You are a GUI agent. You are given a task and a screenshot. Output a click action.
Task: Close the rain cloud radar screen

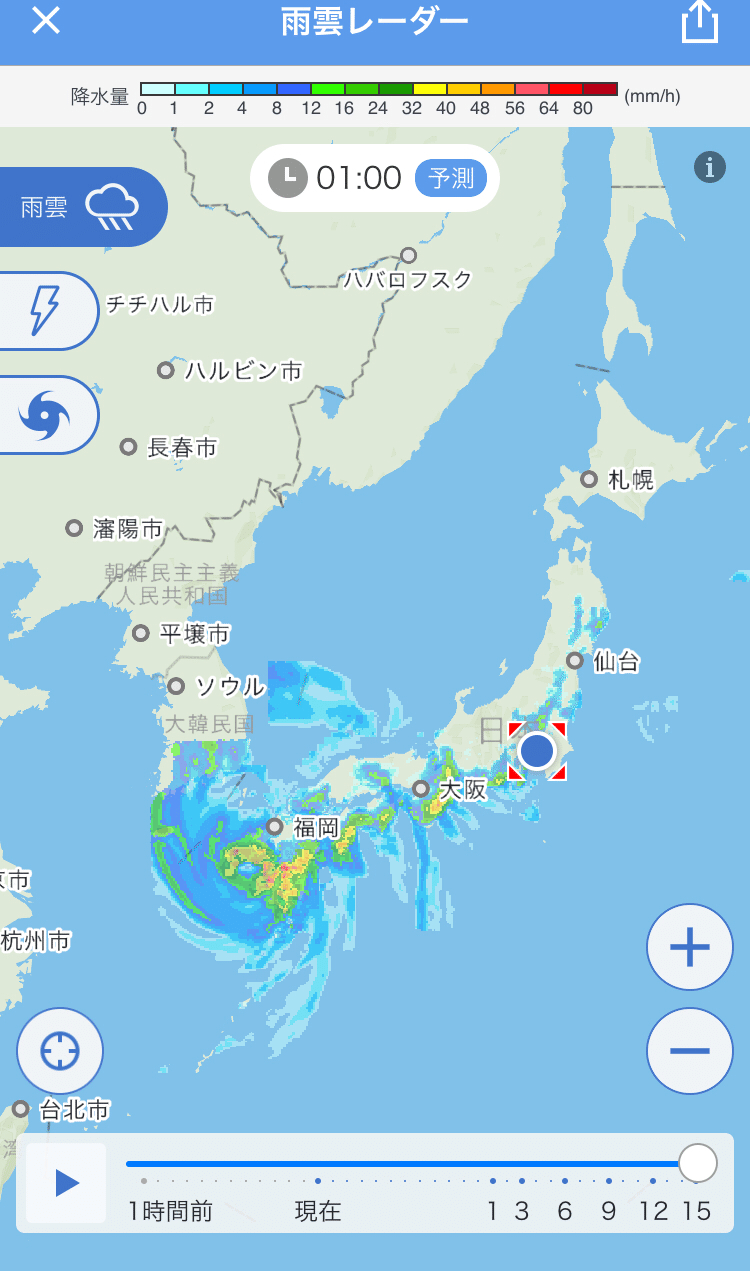click(x=46, y=20)
